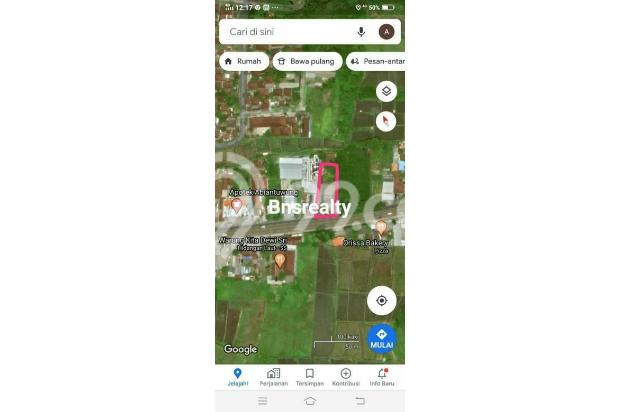This screenshot has height=412, width=620.
Task: Center the map on my location
Action: [x=381, y=300]
